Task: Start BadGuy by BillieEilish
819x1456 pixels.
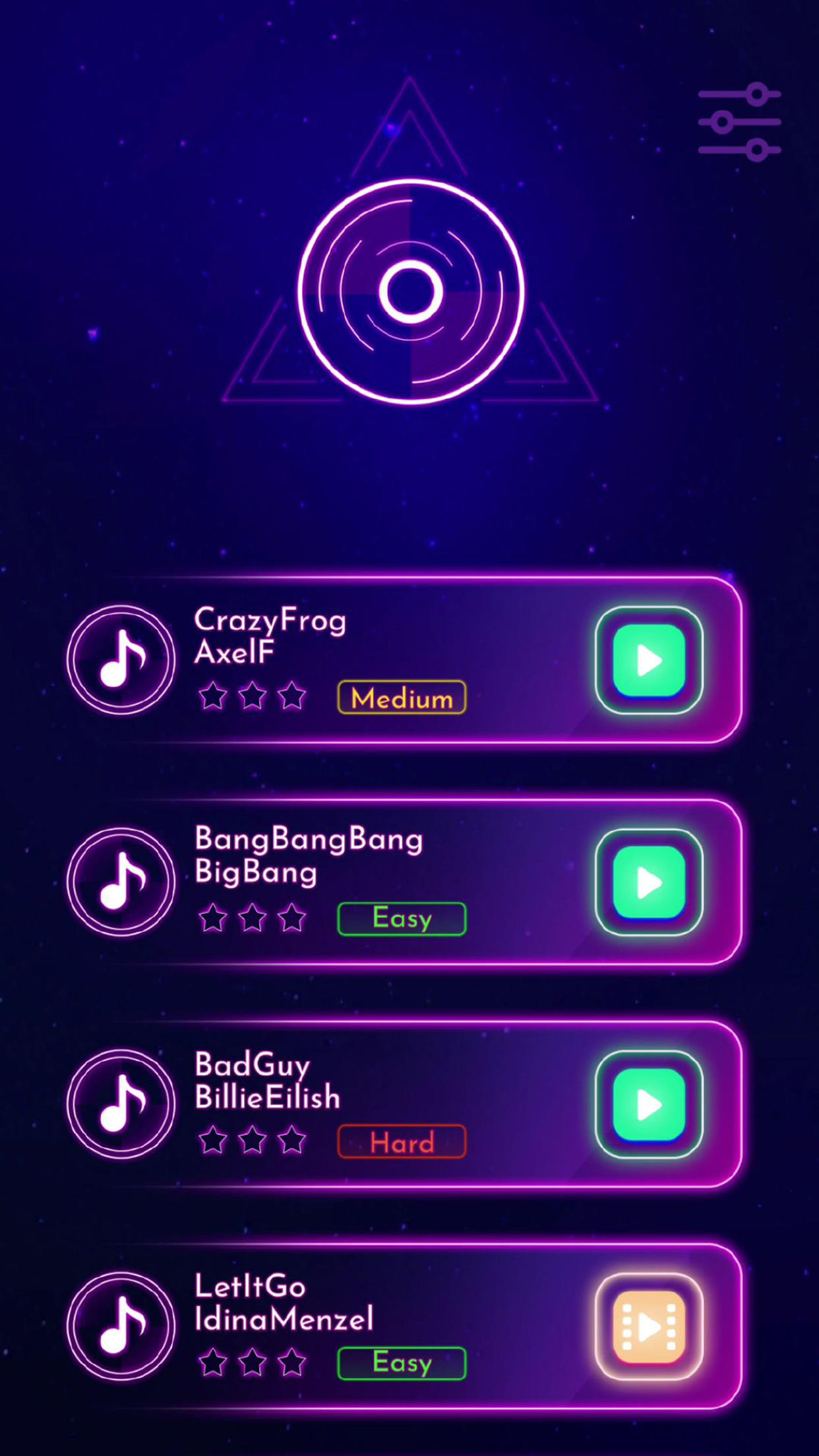Action: pos(649,1105)
